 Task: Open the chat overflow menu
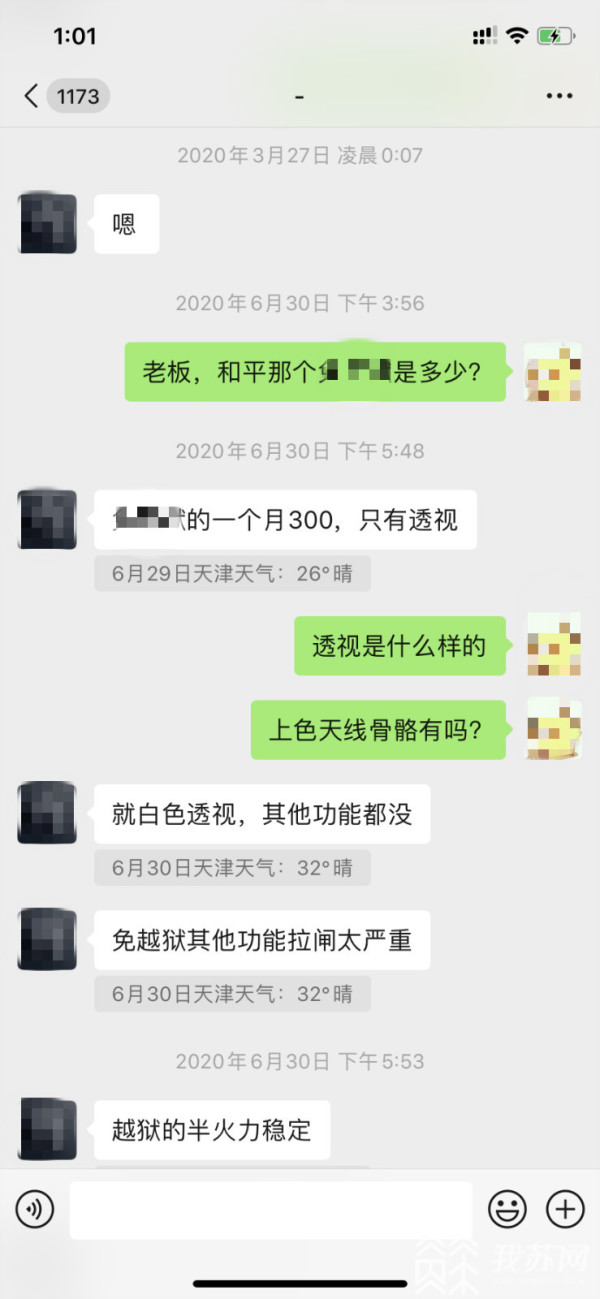[559, 96]
